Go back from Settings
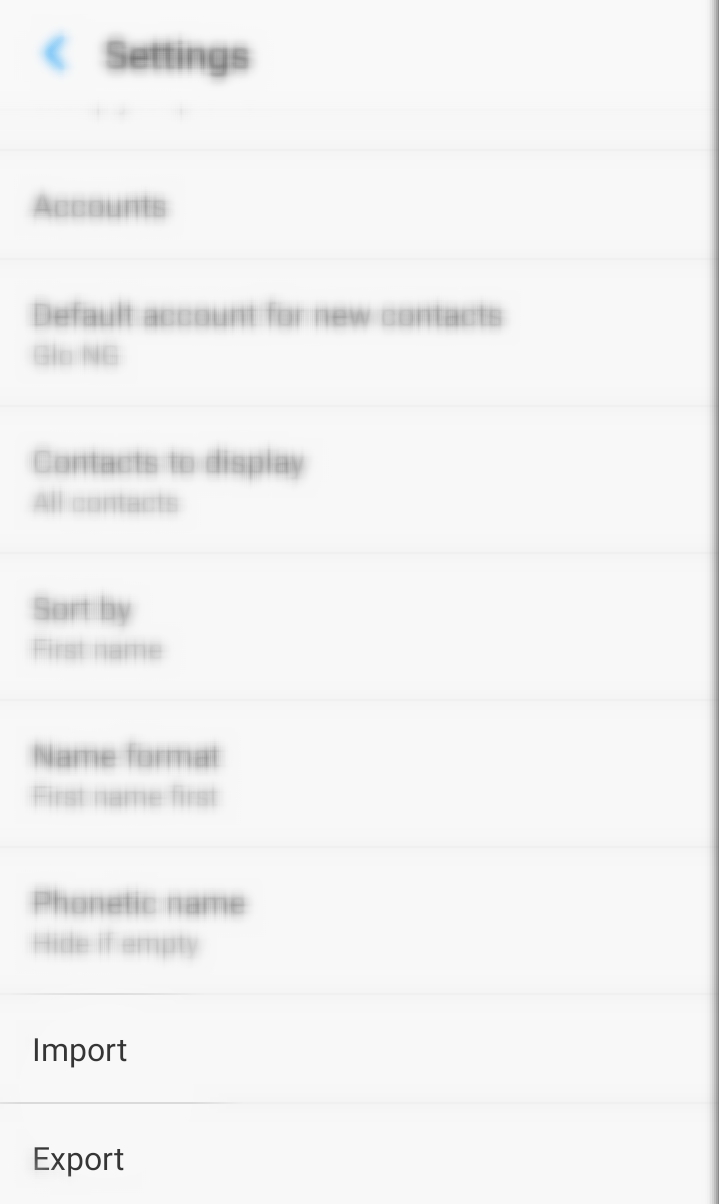 coord(55,54)
